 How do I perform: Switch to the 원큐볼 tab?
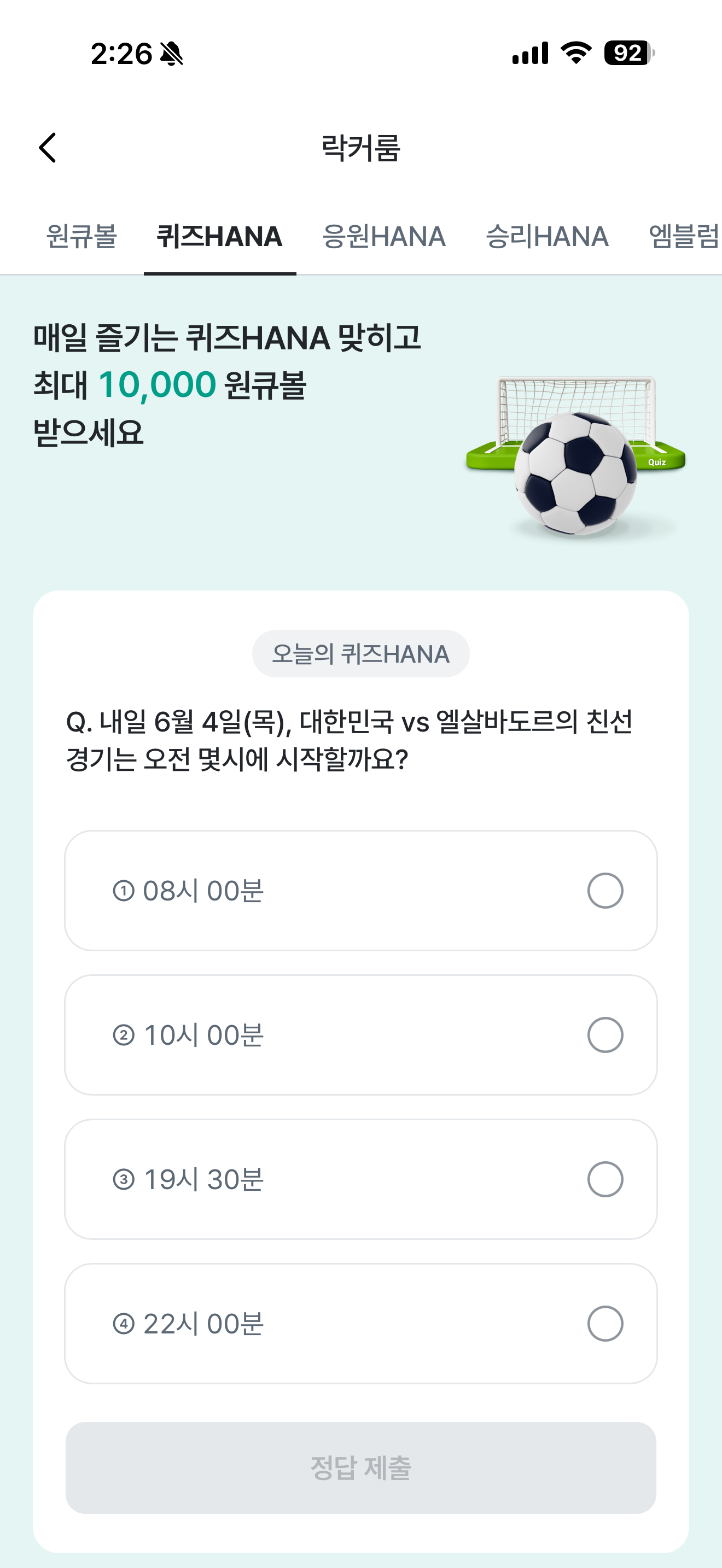click(x=81, y=236)
